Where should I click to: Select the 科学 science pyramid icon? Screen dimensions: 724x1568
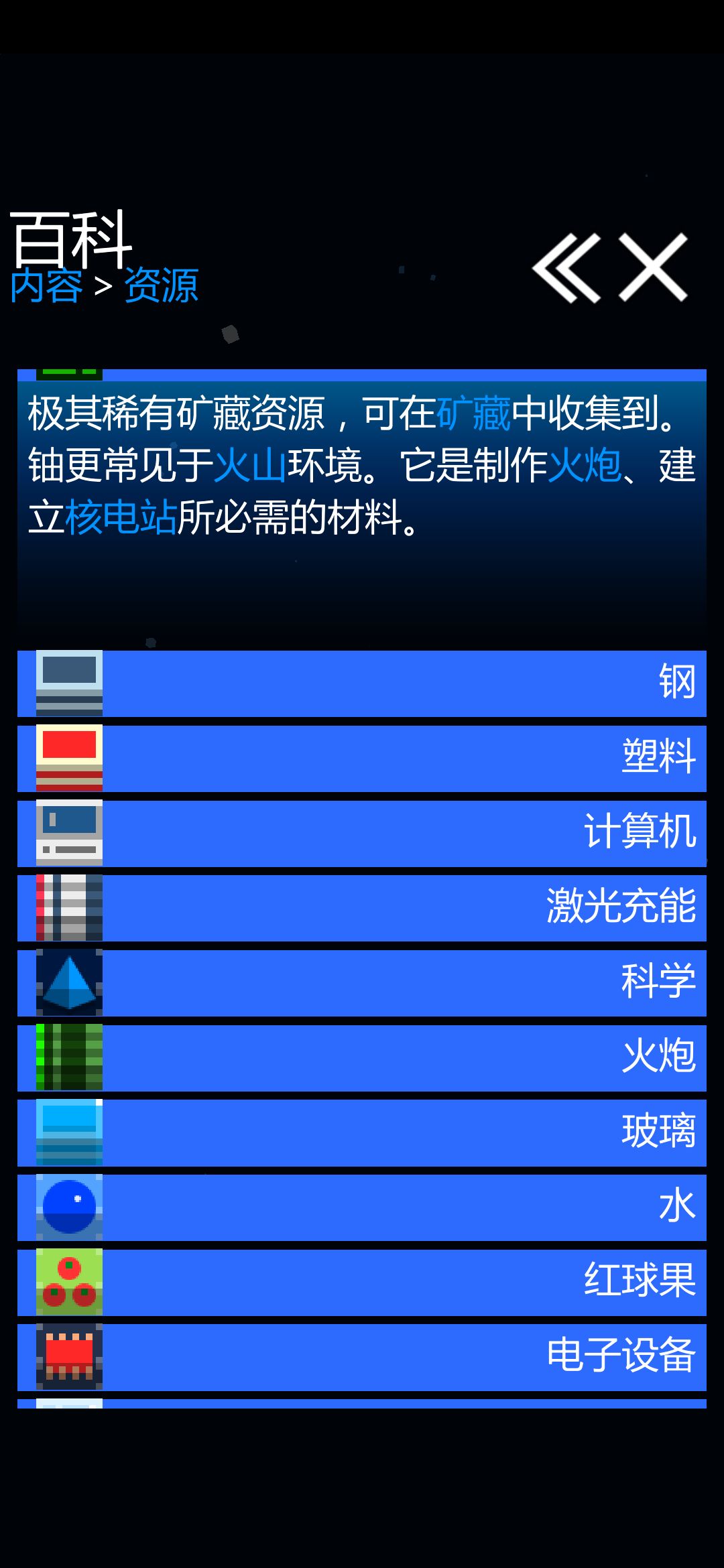[x=68, y=983]
